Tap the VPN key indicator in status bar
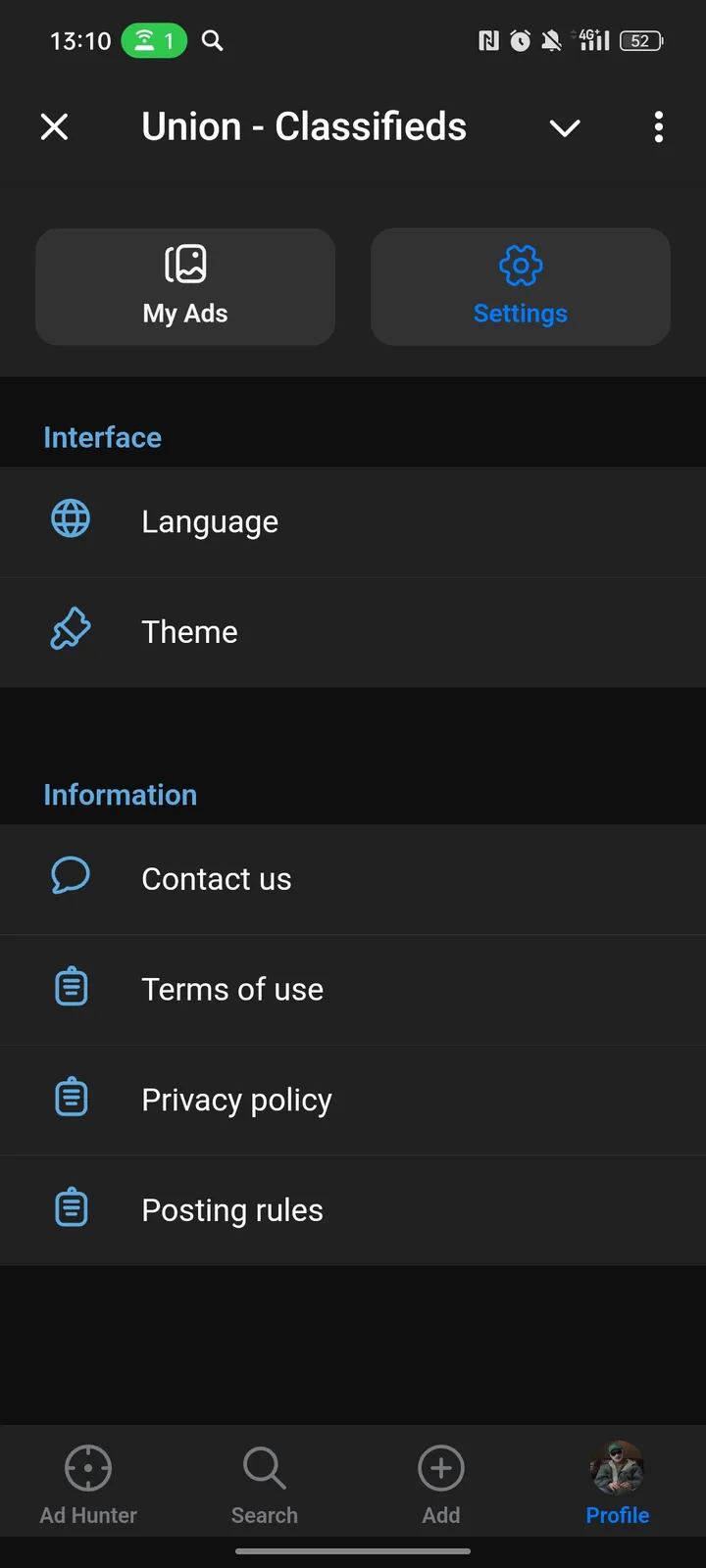The height and width of the screenshot is (1568, 706). pos(490,40)
